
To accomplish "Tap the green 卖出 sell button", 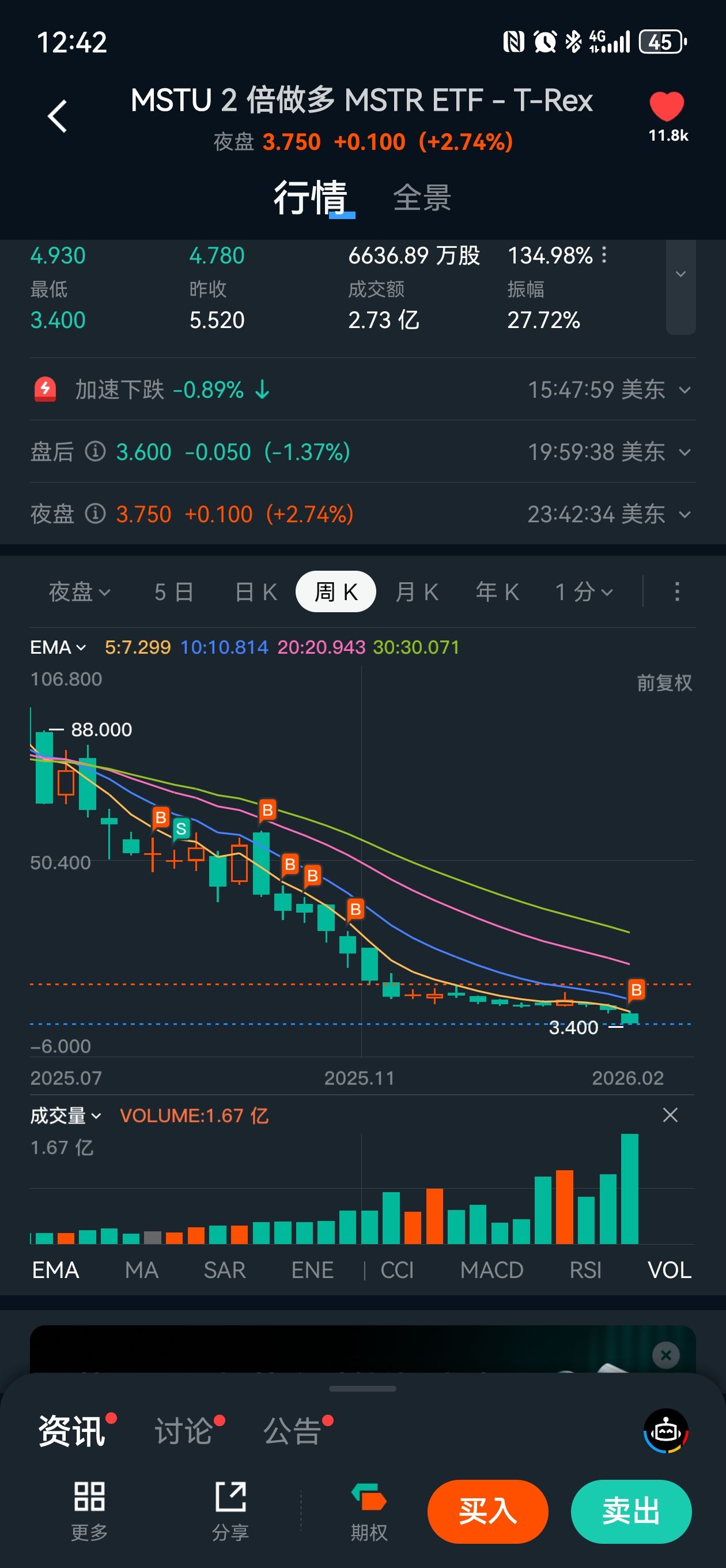I will (x=631, y=1512).
